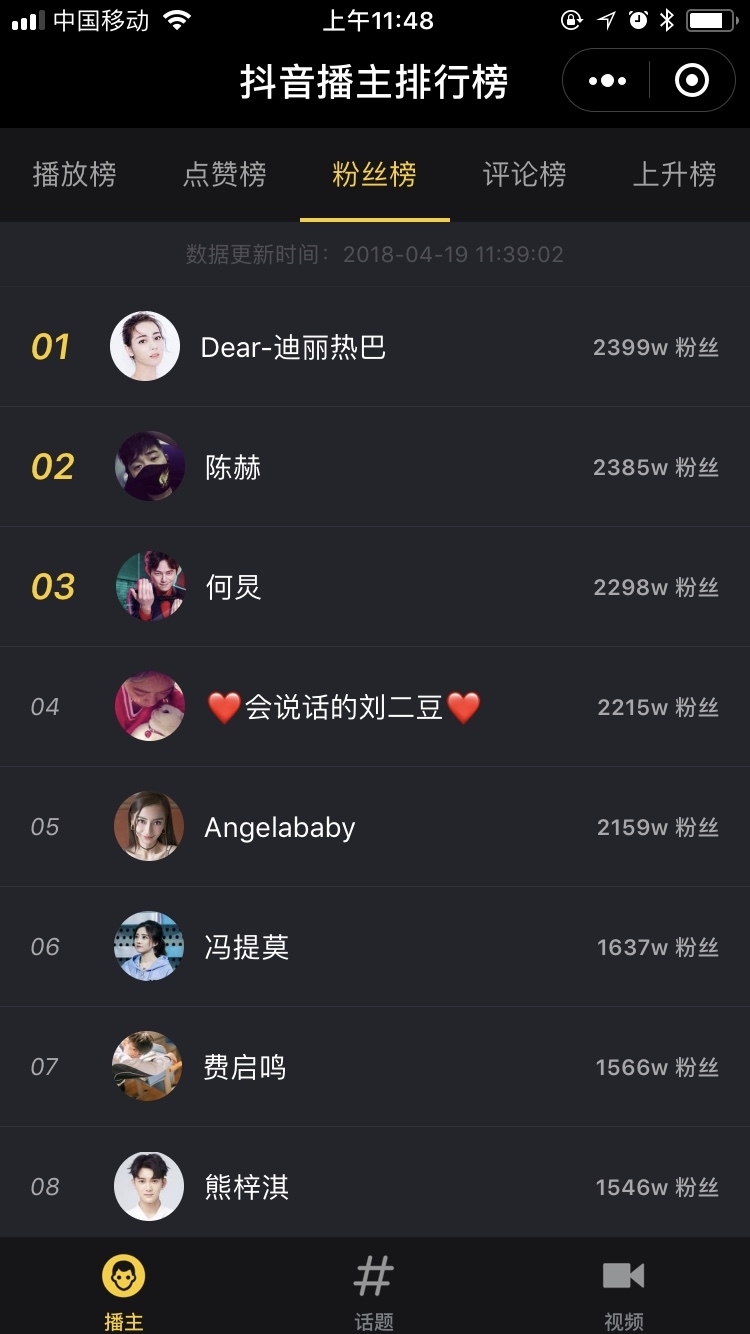
Task: Open the 播放榜 plays ranking tab
Action: click(75, 174)
